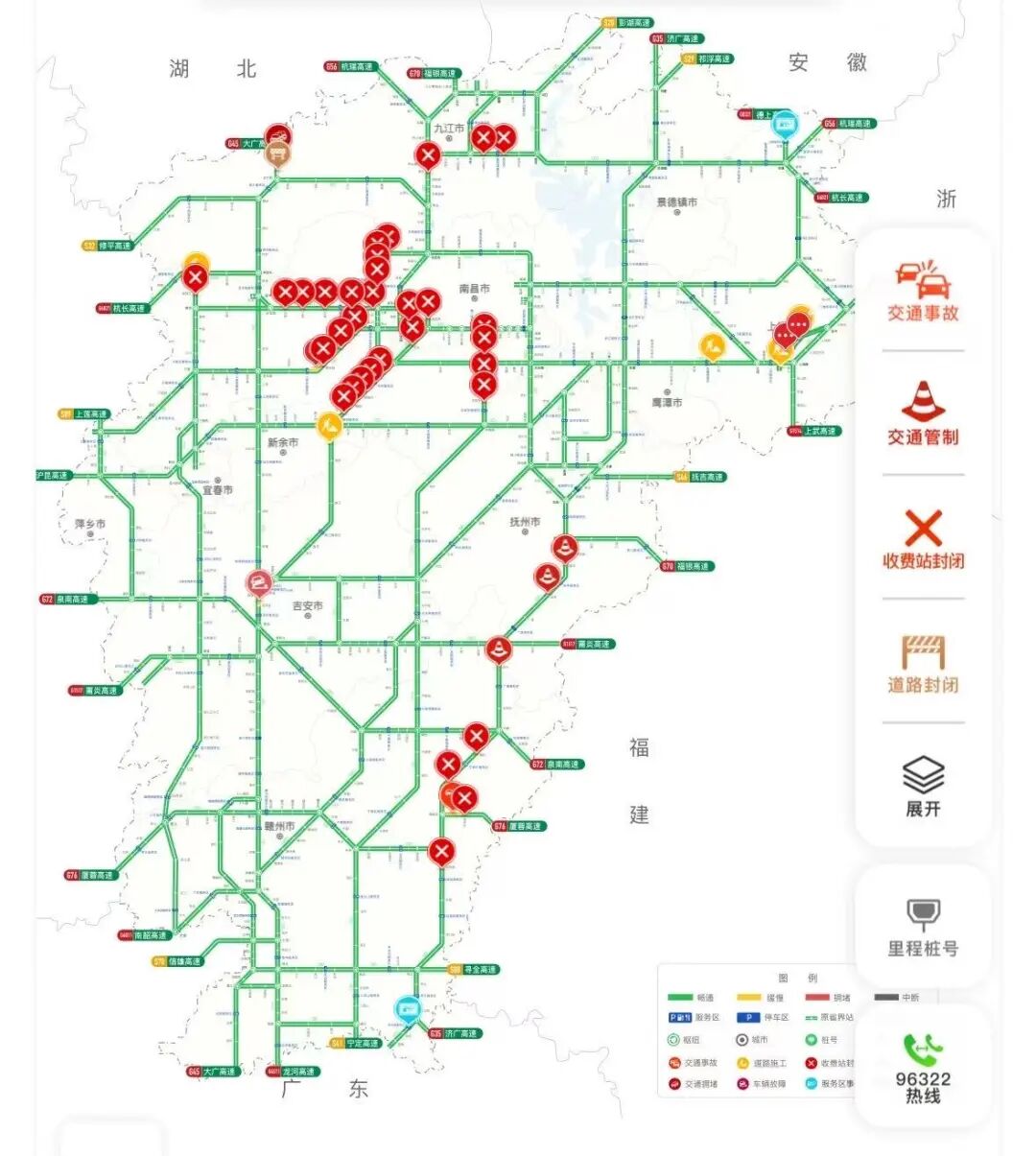
Task: Open the construction marker above 新余市
Action: pos(329,425)
